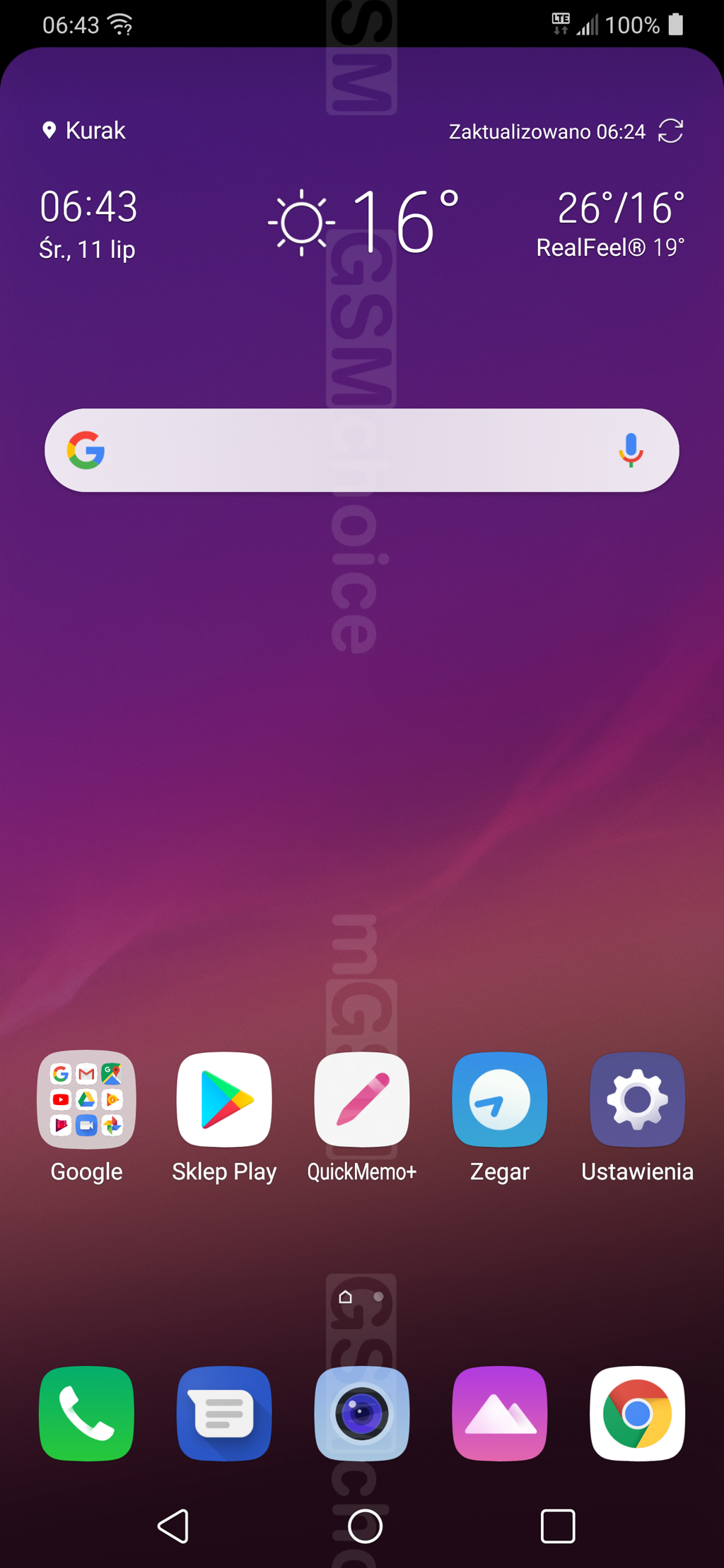This screenshot has height=1568, width=724.
Task: Launch the Camera app
Action: pyautogui.click(x=362, y=1413)
